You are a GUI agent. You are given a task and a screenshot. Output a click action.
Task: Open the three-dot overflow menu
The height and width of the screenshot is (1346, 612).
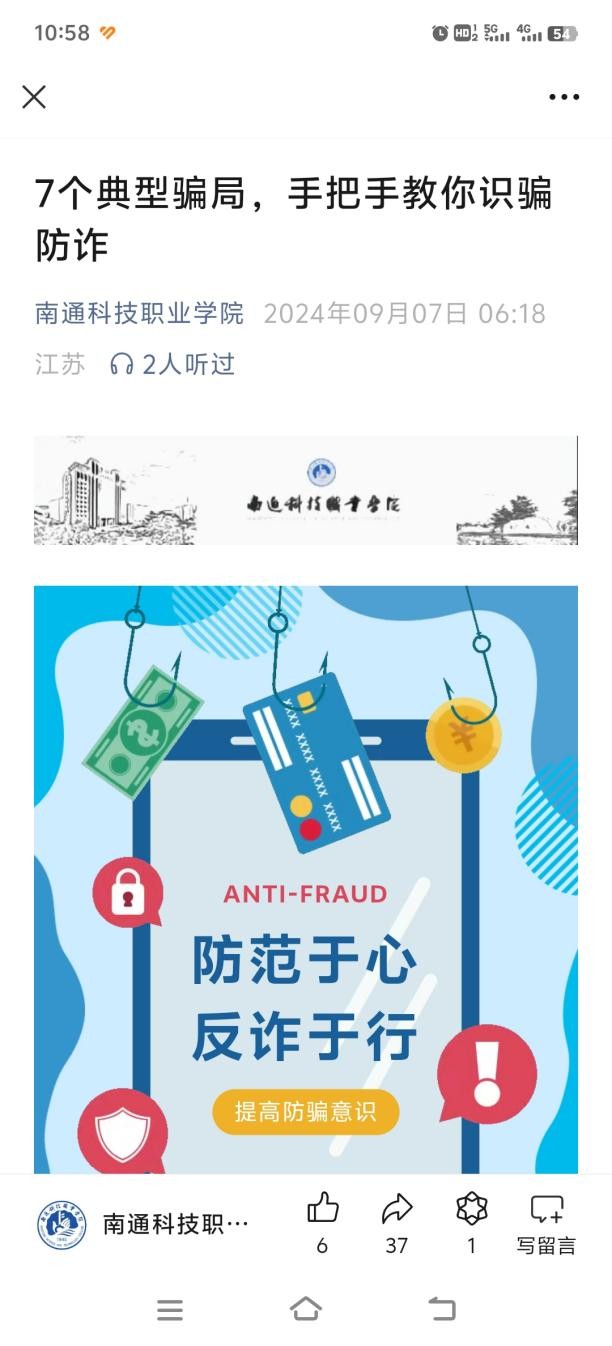click(564, 97)
